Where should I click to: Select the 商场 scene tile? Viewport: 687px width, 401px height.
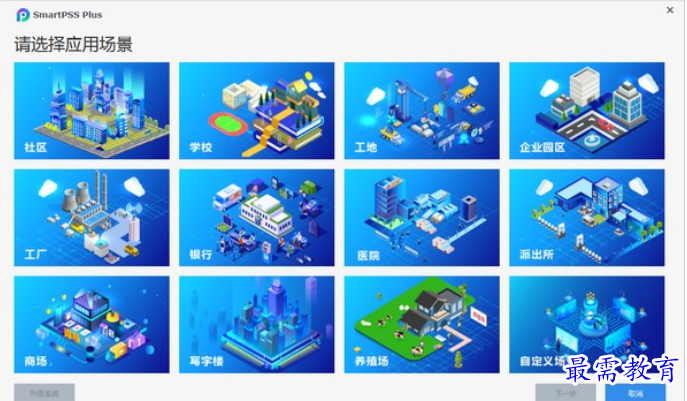coord(91,323)
